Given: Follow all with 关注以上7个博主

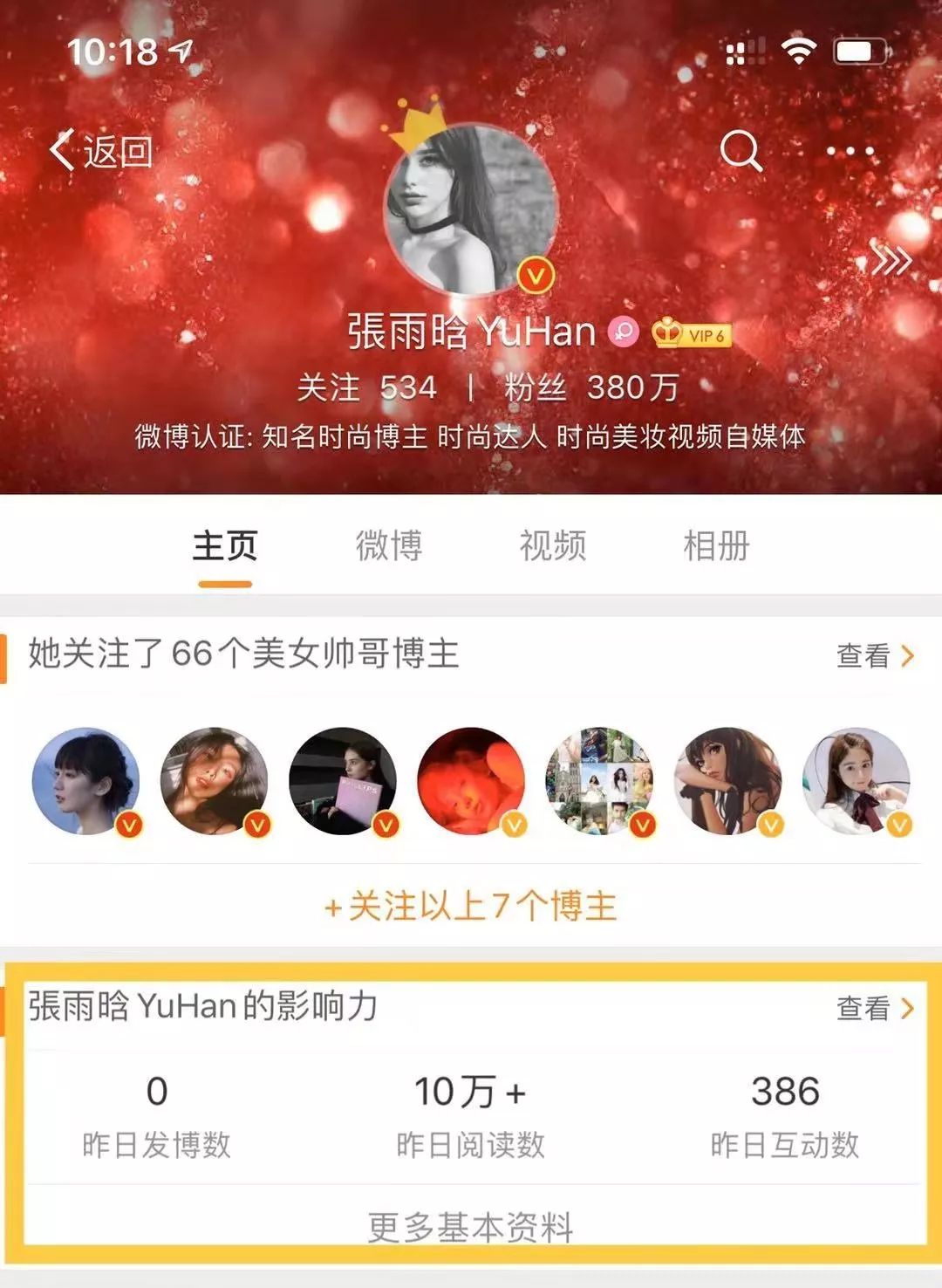Looking at the screenshot, I should [471, 907].
